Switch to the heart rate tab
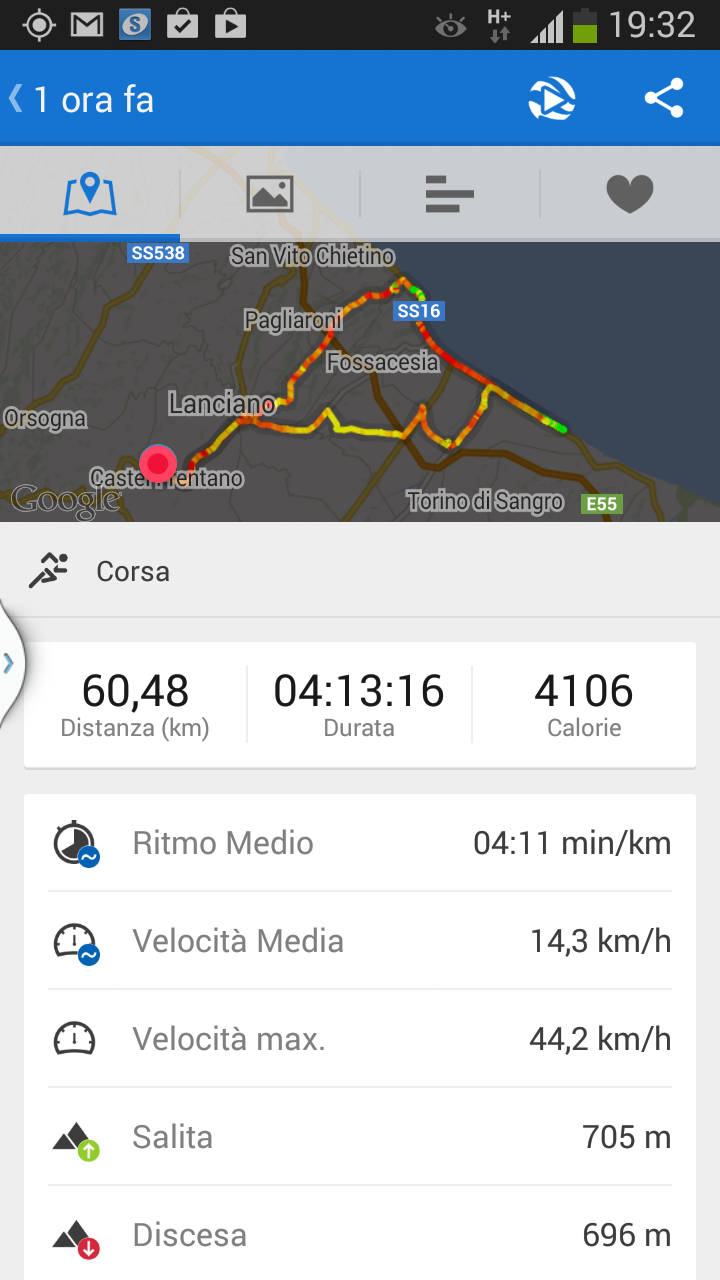The height and width of the screenshot is (1280, 720). 630,193
